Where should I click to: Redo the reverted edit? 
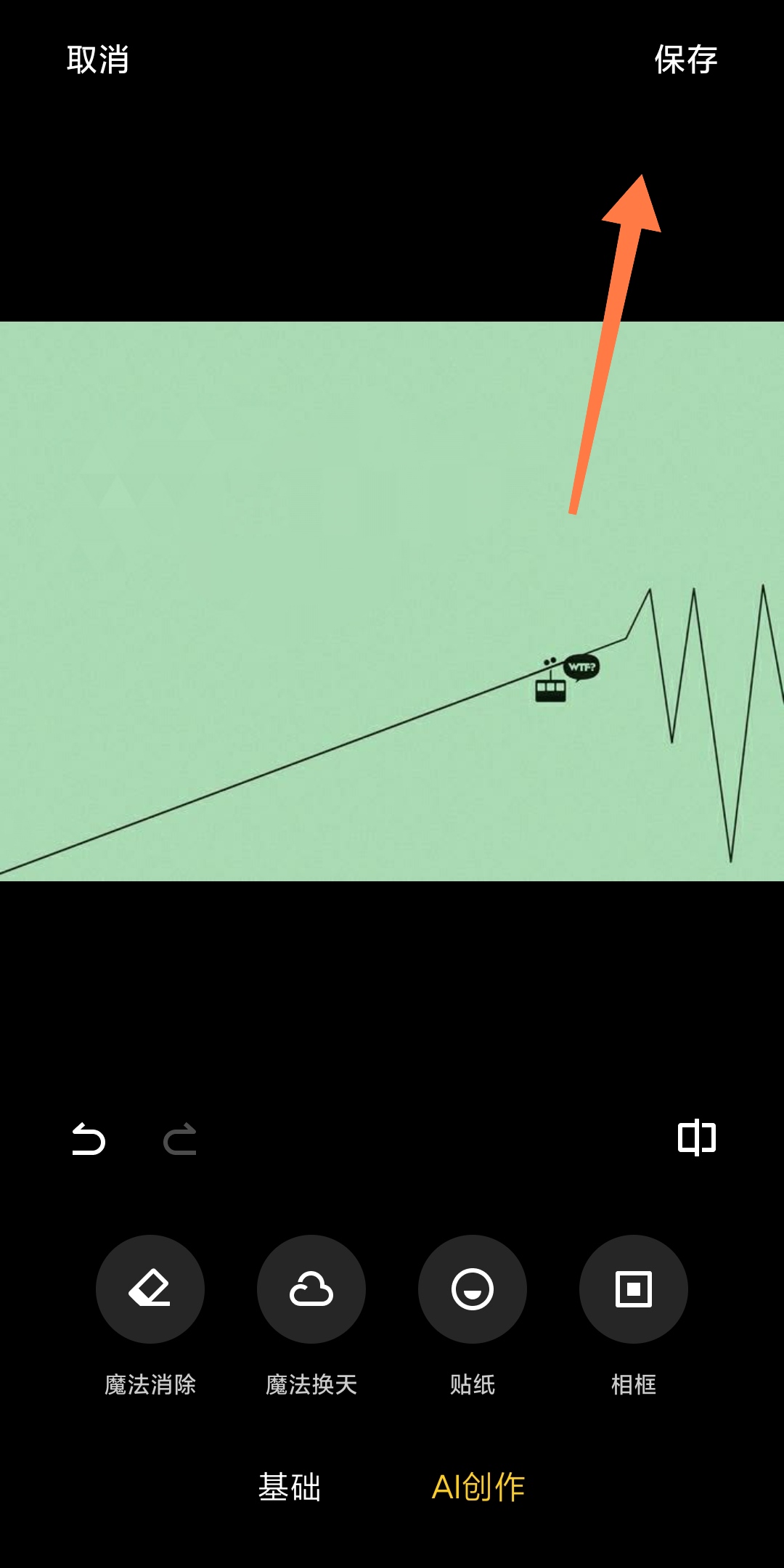[180, 1139]
